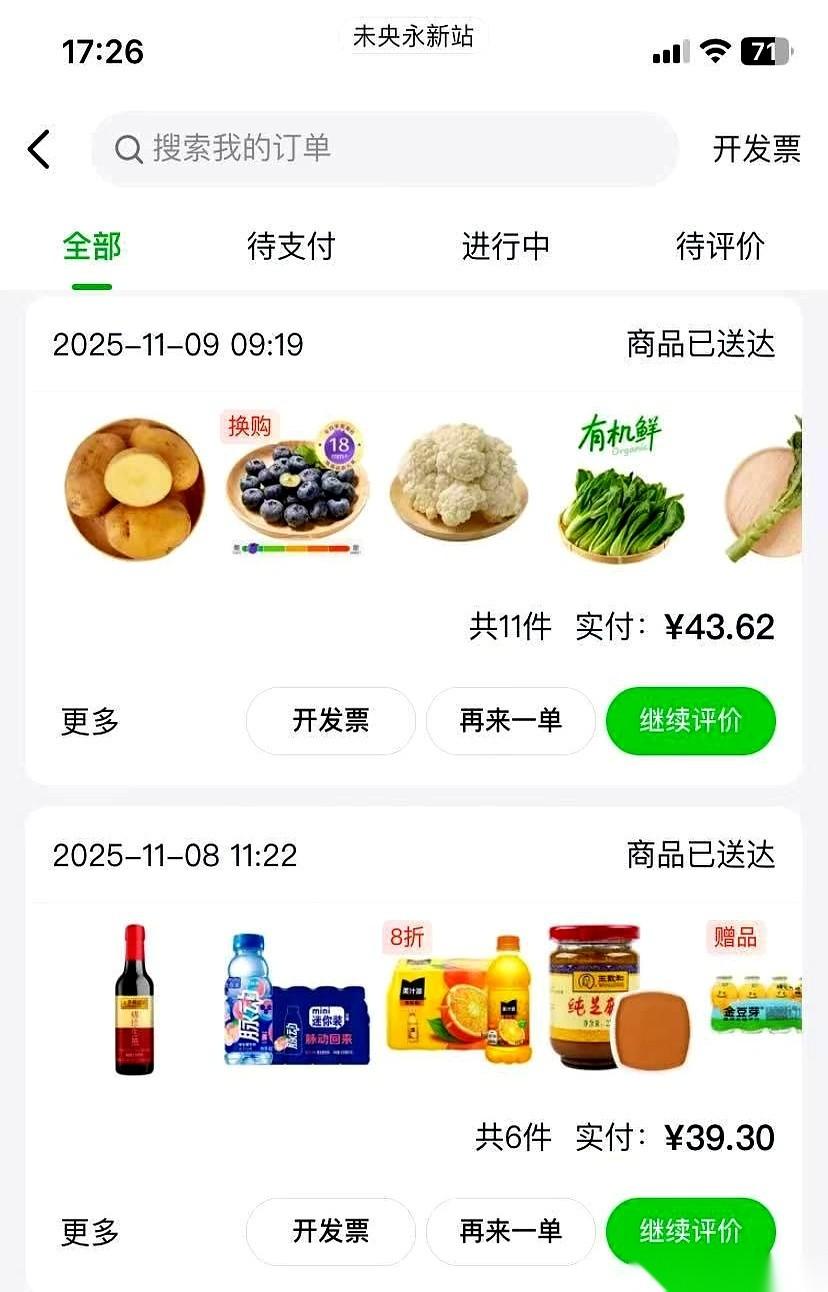The height and width of the screenshot is (1292, 828).
Task: Click the search magnifier icon
Action: pos(129,150)
